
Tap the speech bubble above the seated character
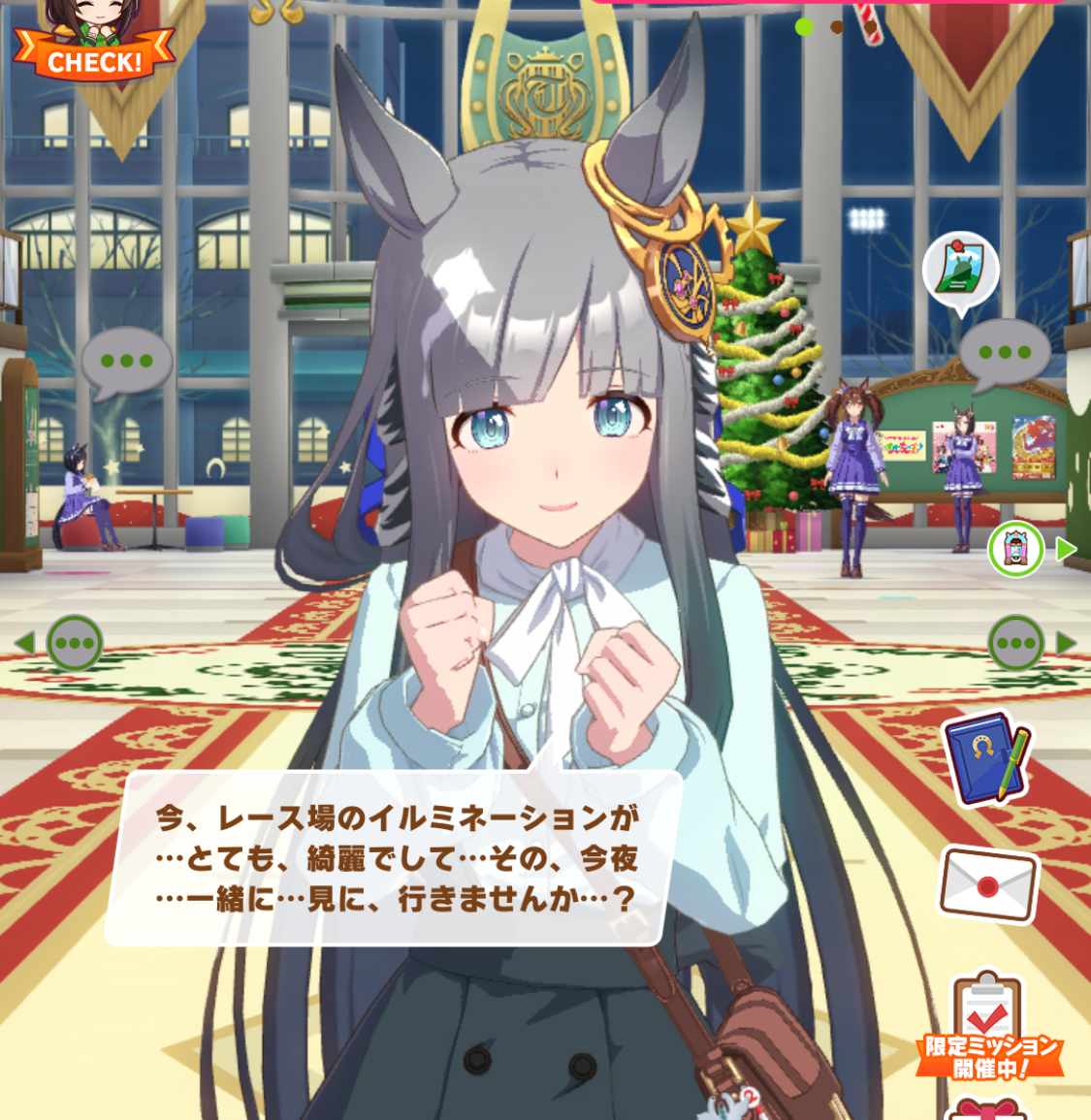point(126,361)
